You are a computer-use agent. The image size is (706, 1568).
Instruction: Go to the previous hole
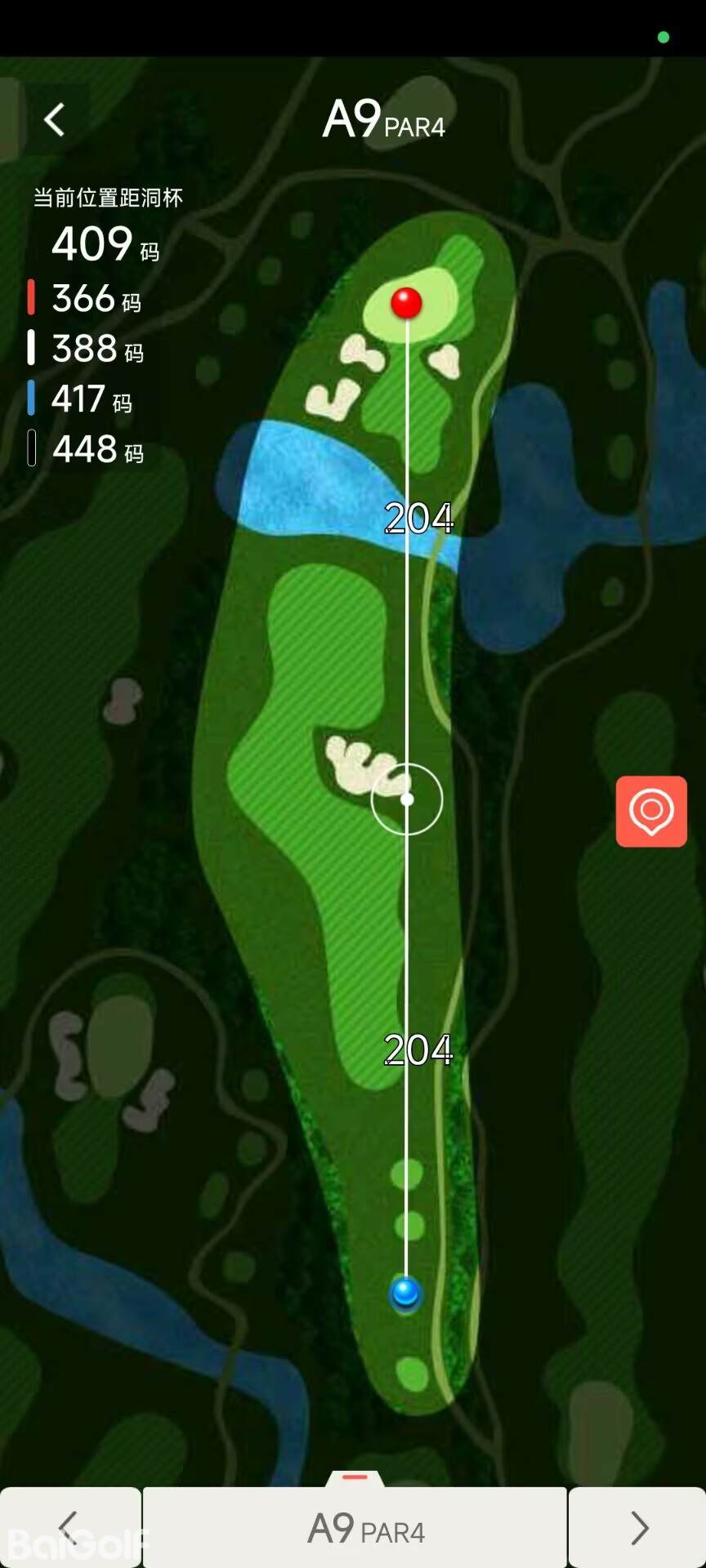pyautogui.click(x=69, y=1526)
